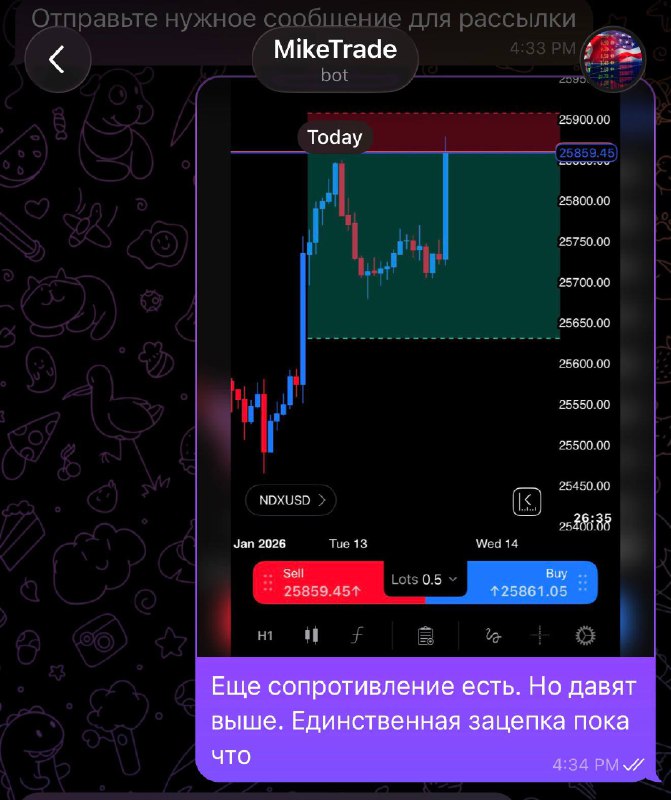Tap the MikeTrade avatar picture
671x800 pixels.
click(x=613, y=60)
